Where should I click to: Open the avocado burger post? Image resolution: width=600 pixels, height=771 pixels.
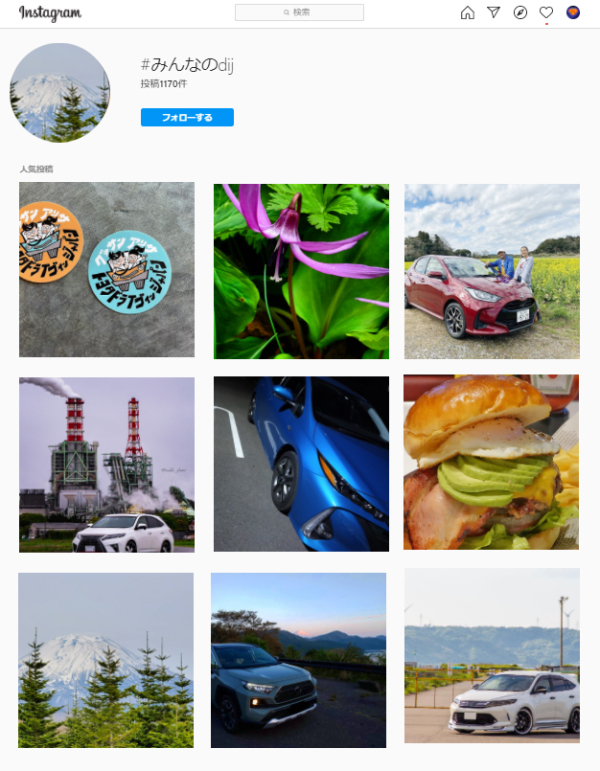coord(491,462)
